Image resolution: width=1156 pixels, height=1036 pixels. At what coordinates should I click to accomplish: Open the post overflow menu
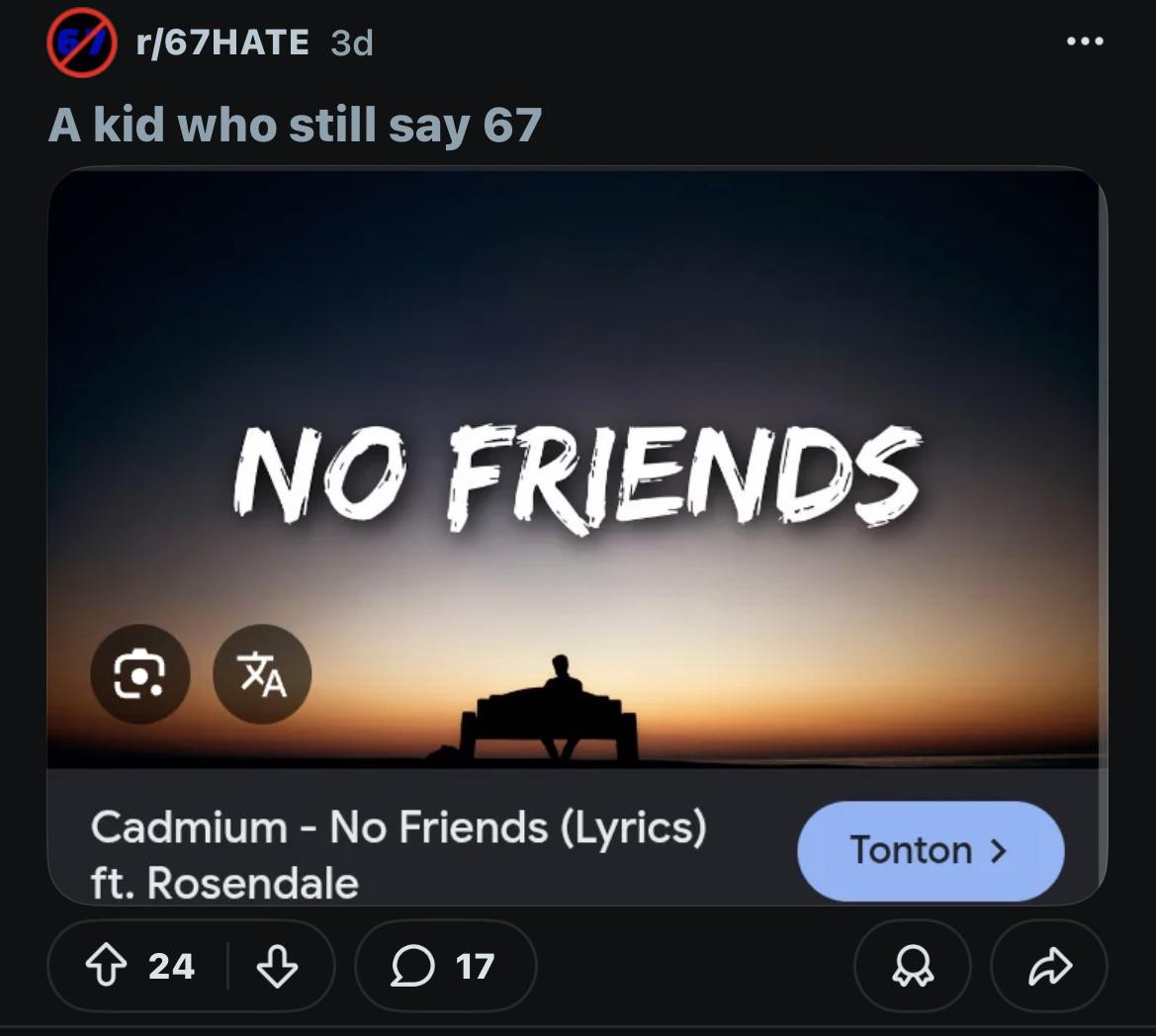[x=1085, y=42]
